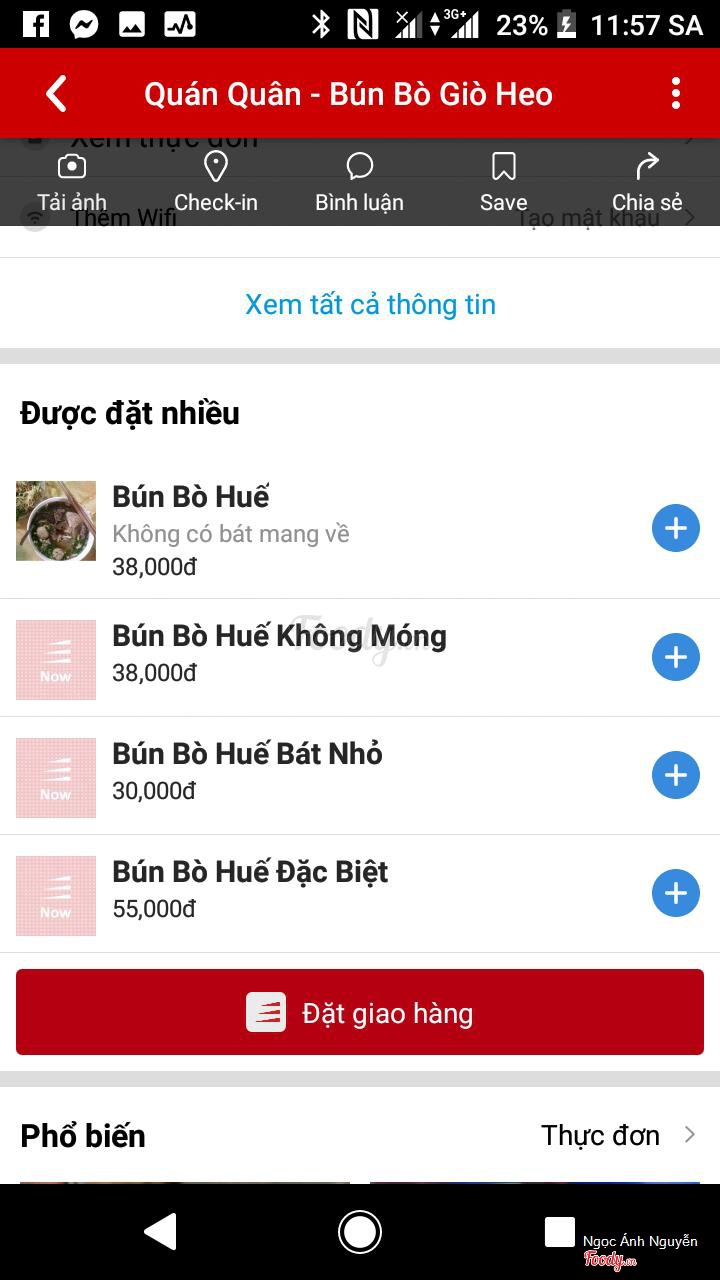Open Xem tất cả thông tin link

click(370, 304)
